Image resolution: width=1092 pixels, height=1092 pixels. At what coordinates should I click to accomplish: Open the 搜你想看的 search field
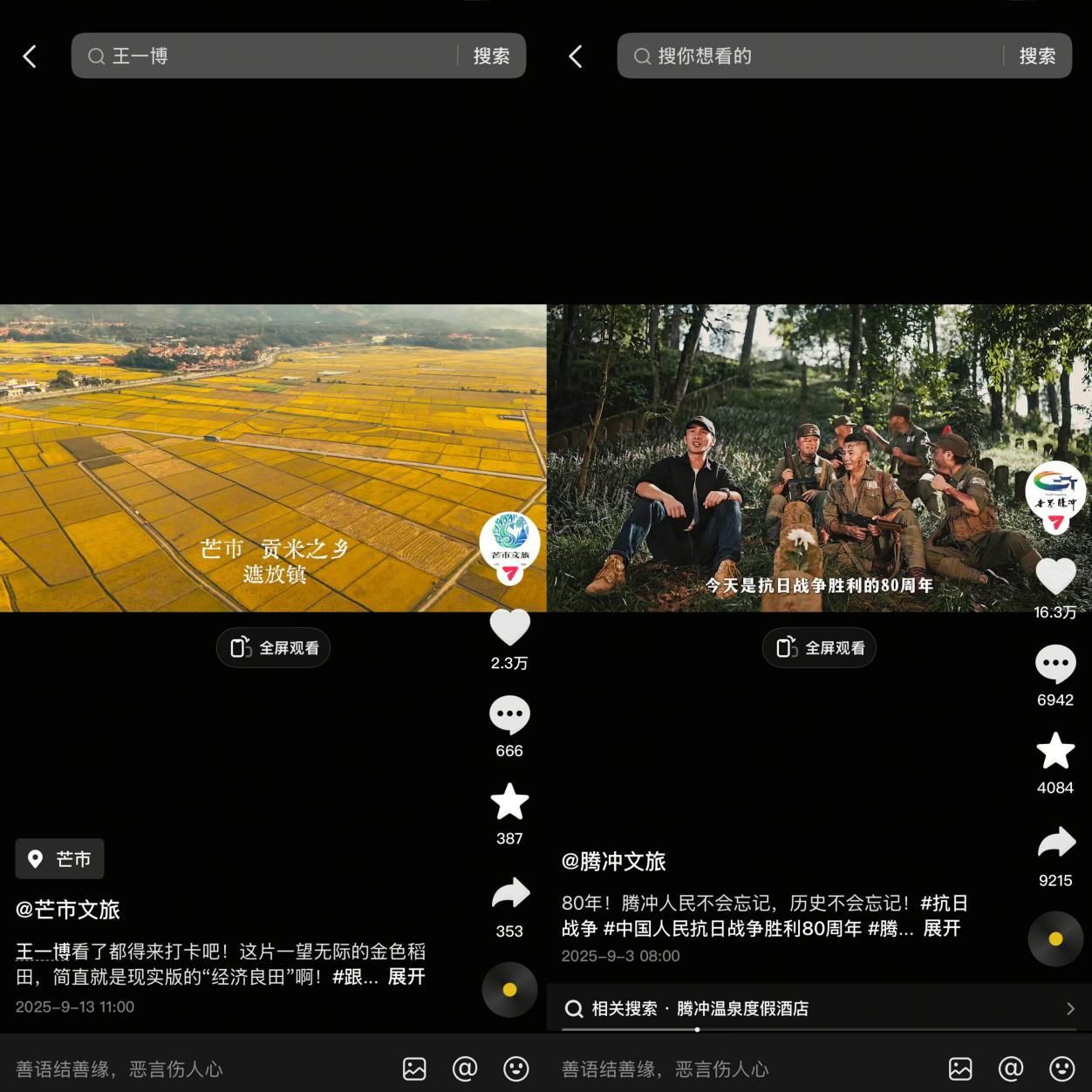click(x=811, y=57)
